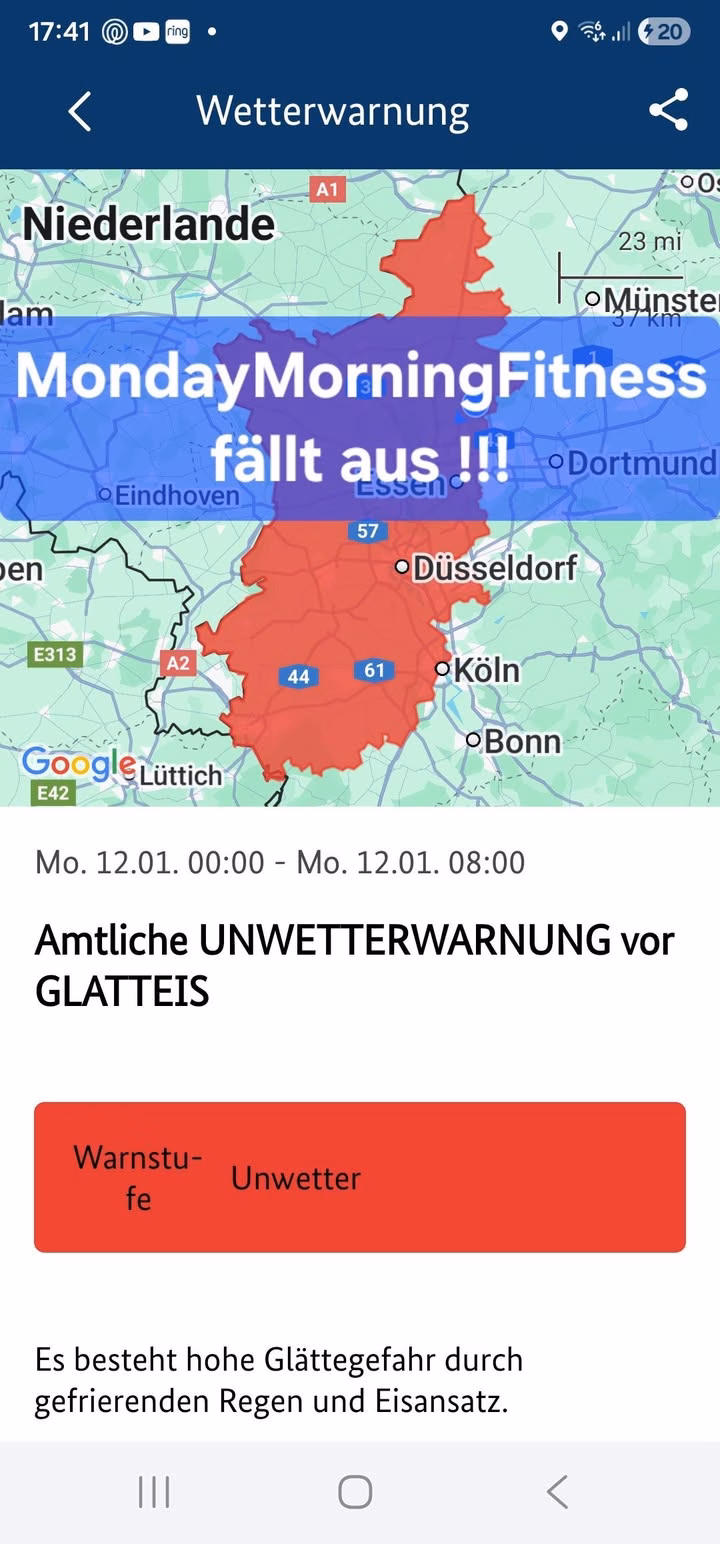Open the system recent apps view
The width and height of the screenshot is (720, 1544).
click(x=154, y=1492)
